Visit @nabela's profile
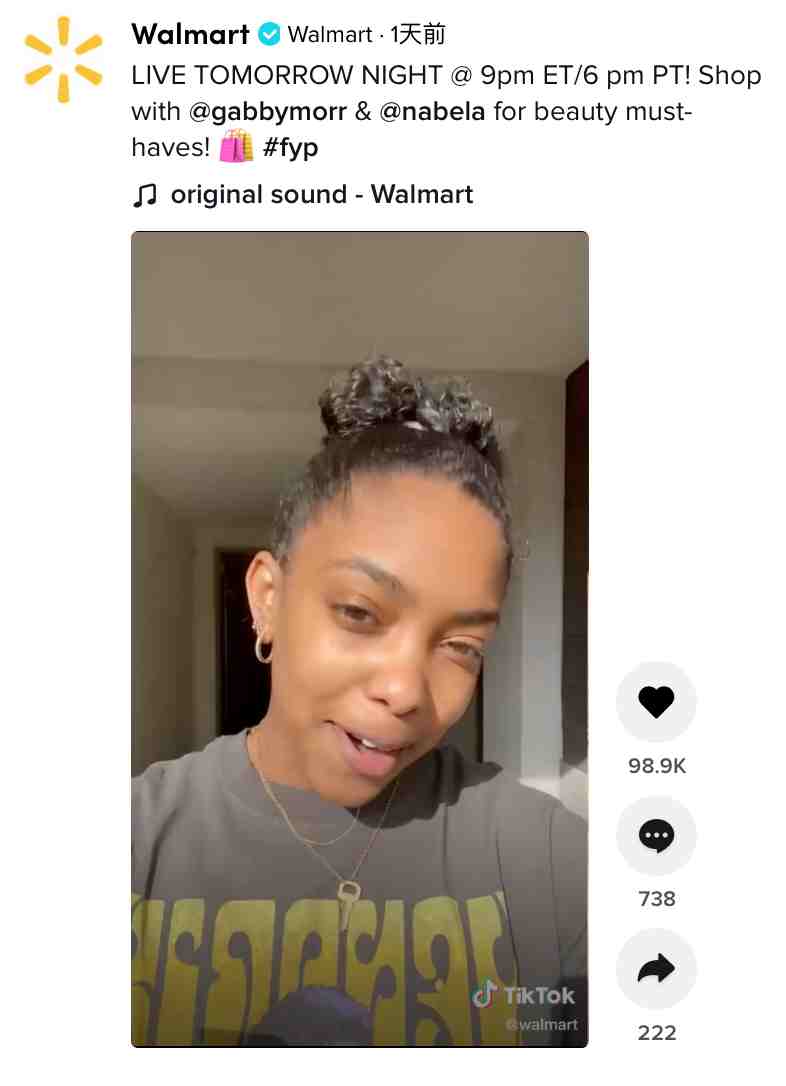This screenshot has height=1086, width=786. pyautogui.click(x=431, y=111)
